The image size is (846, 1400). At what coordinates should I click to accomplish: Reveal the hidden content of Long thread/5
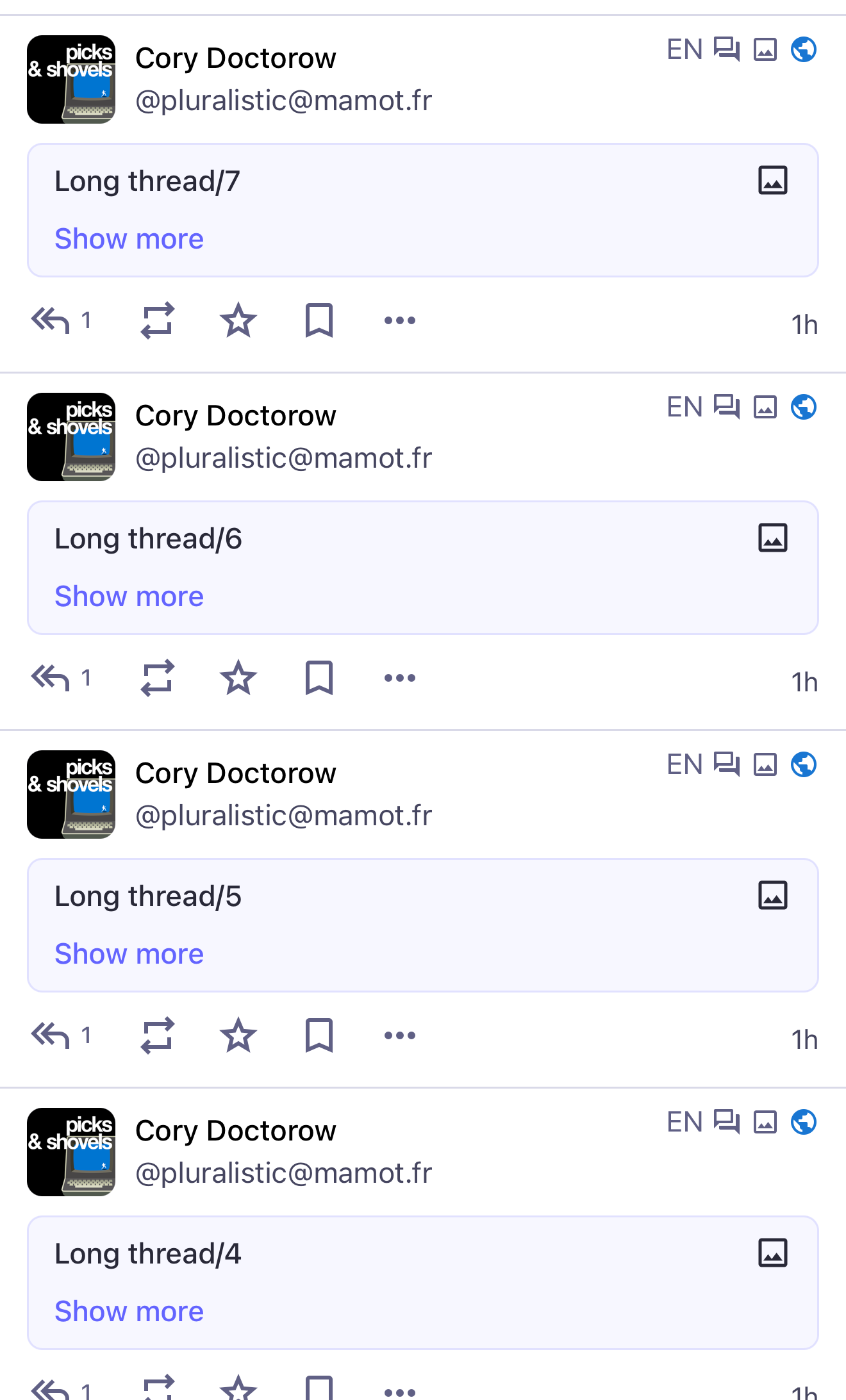(x=129, y=954)
